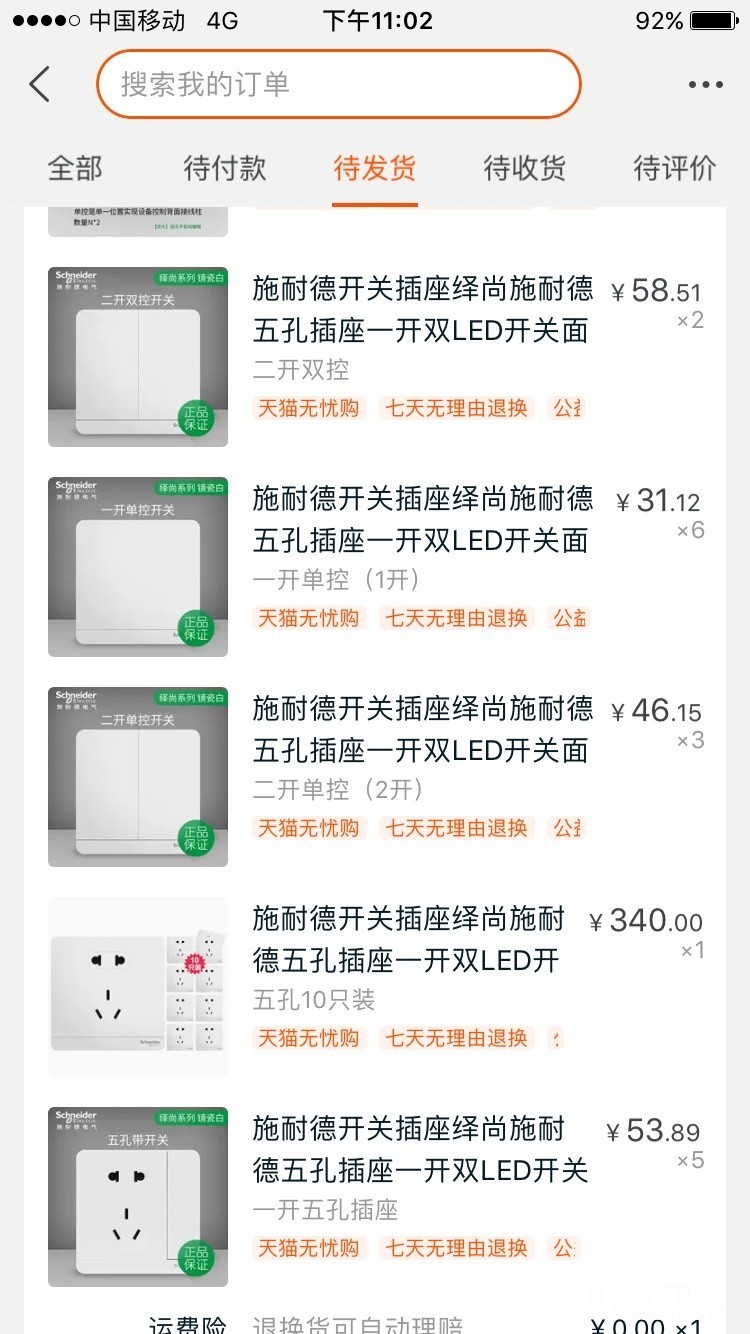The image size is (750, 1334).
Task: Open the 二开单控（2开） order item
Action: tap(375, 776)
